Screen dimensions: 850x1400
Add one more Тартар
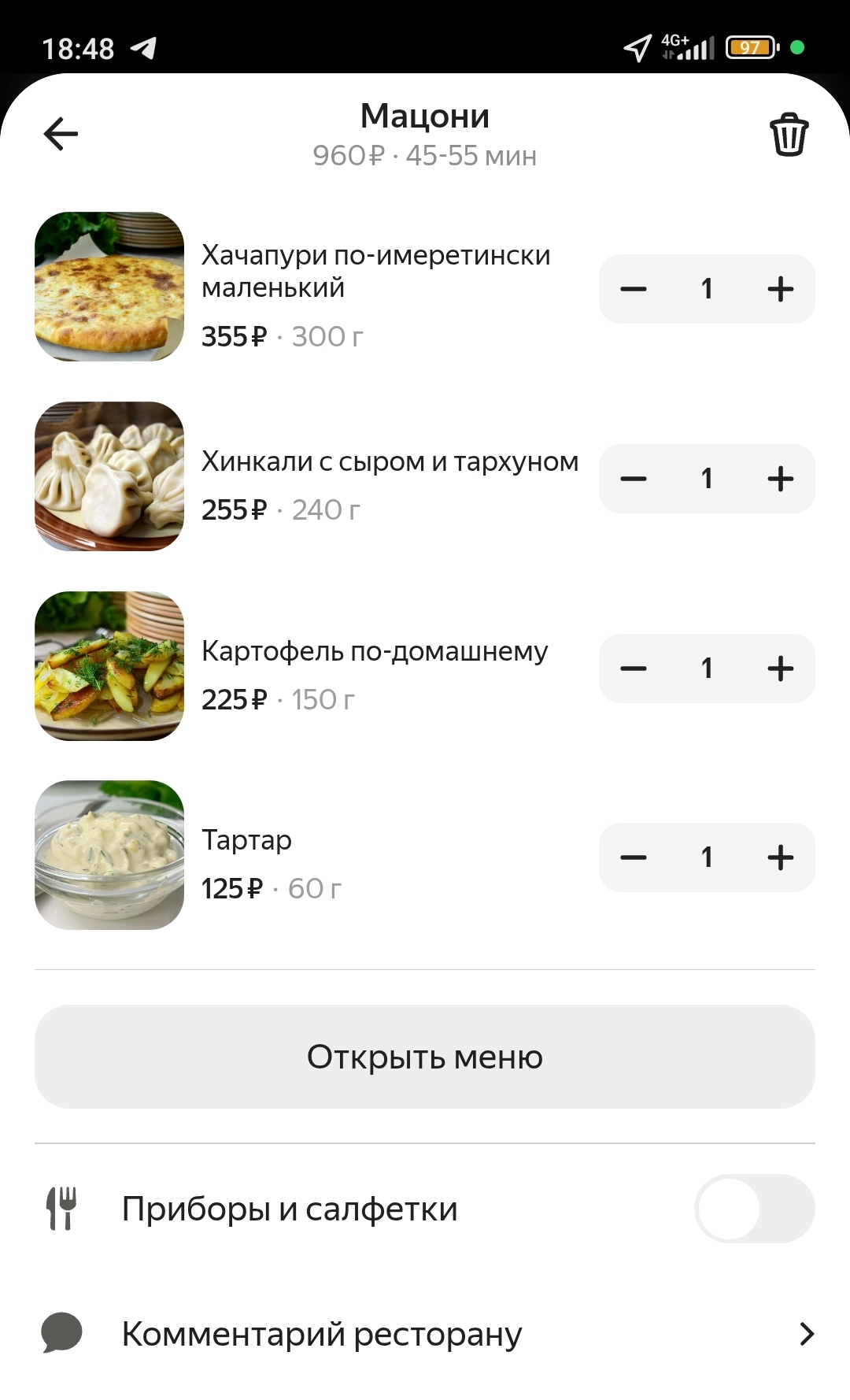780,857
